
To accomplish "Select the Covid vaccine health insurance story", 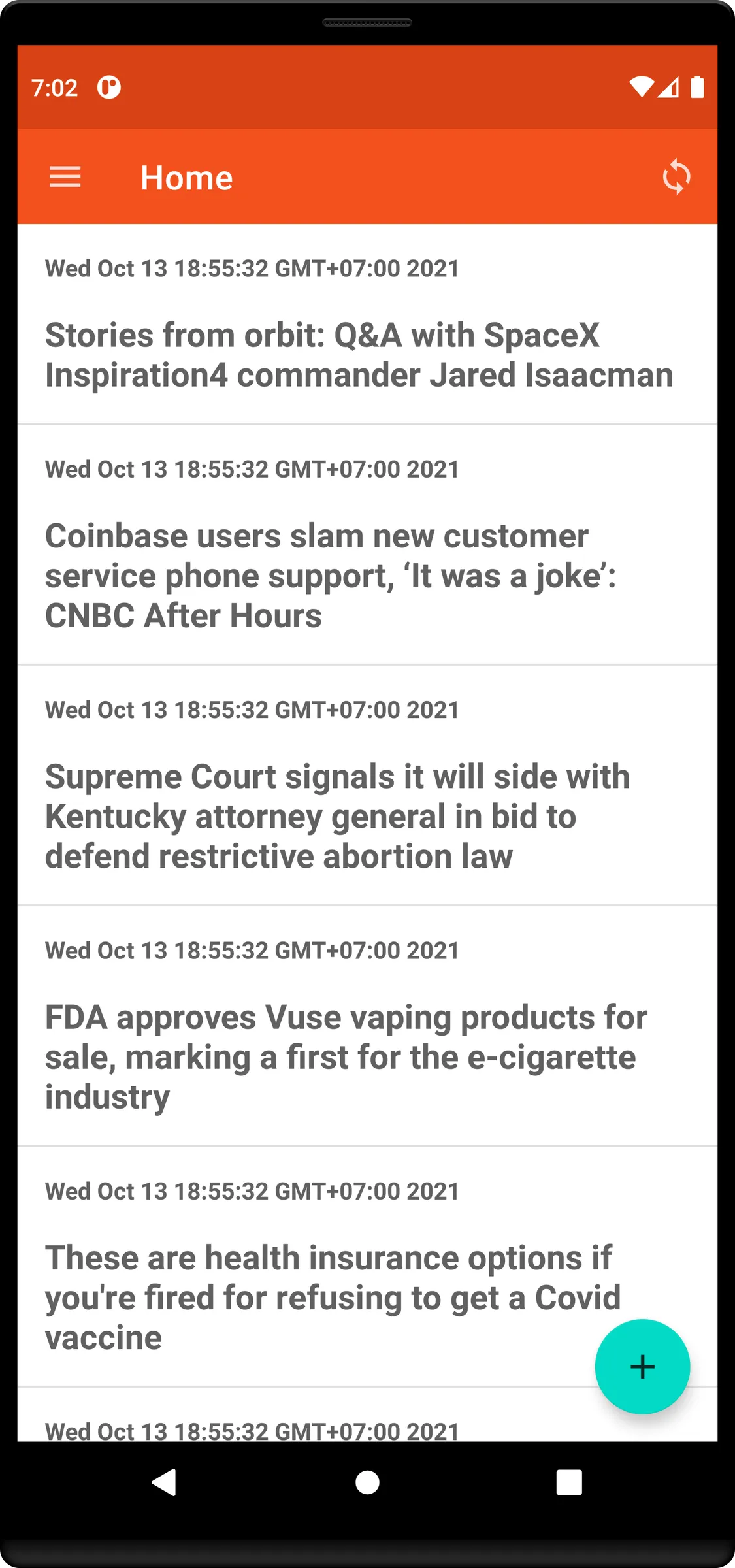I will (x=332, y=1297).
